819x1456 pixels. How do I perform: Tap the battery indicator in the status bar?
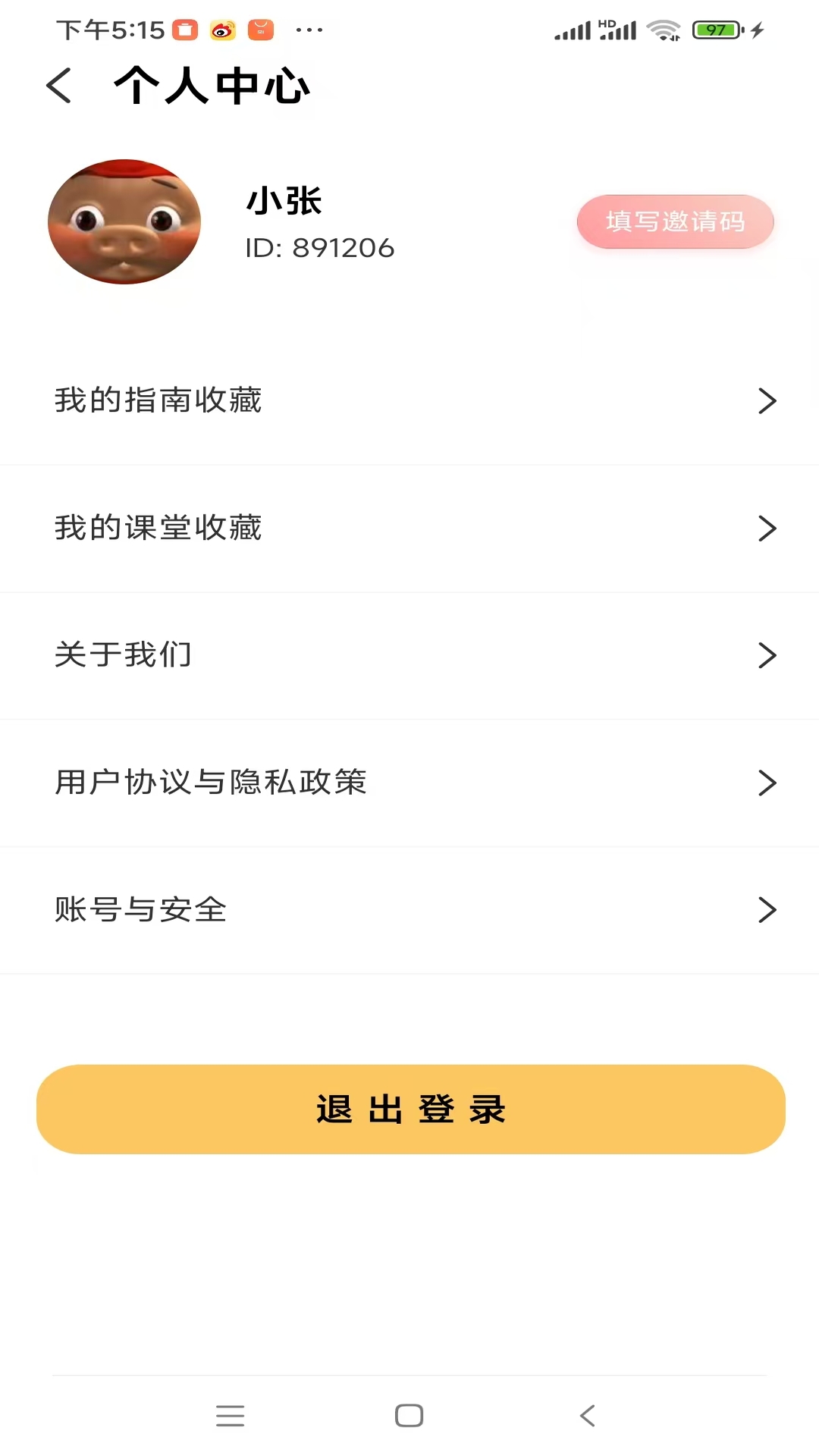pyautogui.click(x=716, y=30)
